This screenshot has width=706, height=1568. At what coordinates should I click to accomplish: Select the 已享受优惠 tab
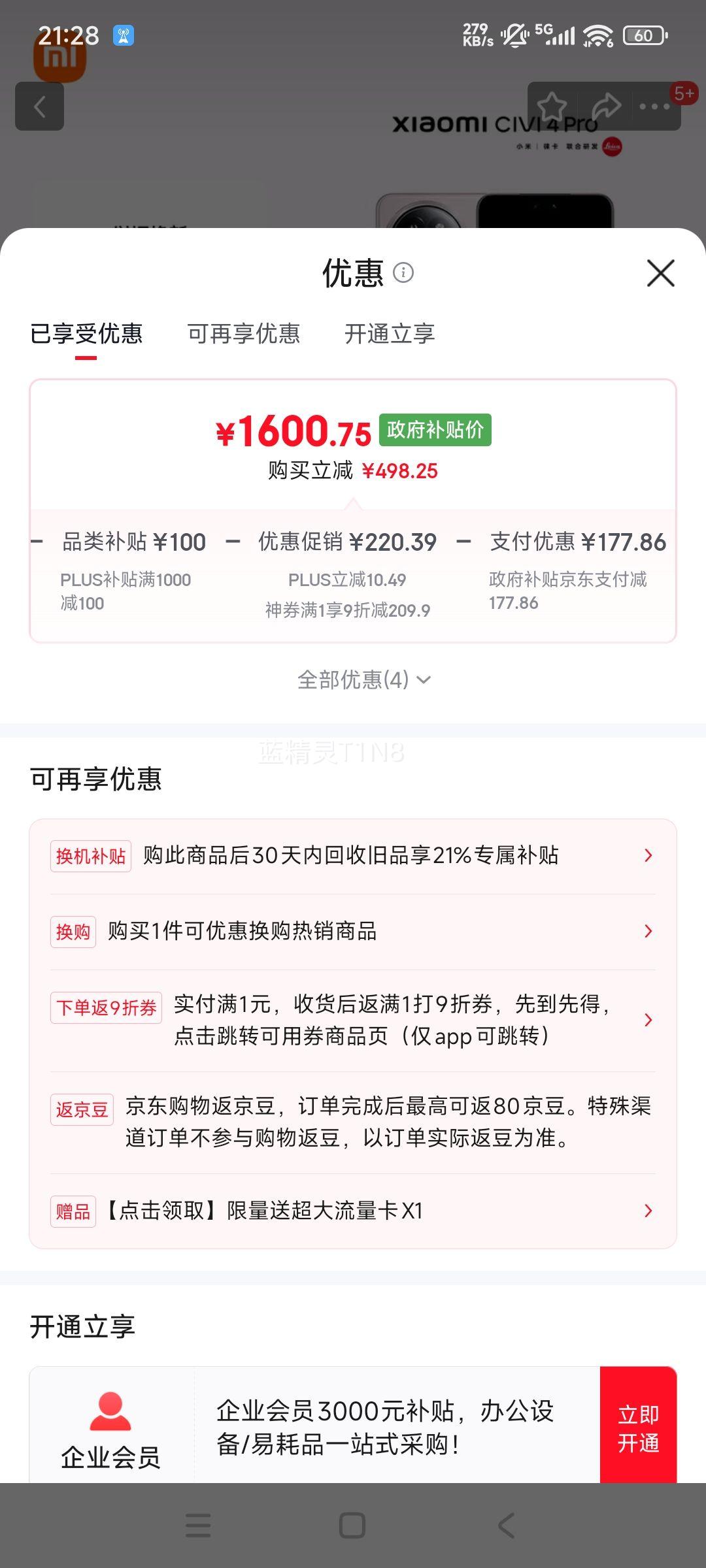(x=87, y=334)
